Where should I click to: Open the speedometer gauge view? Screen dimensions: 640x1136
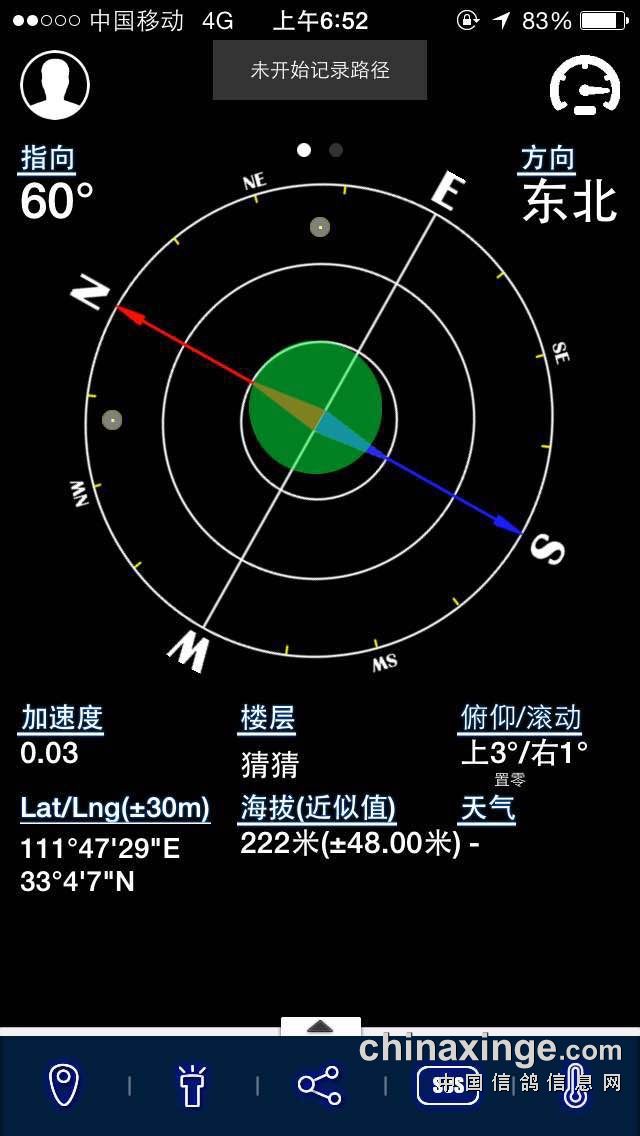tap(585, 86)
